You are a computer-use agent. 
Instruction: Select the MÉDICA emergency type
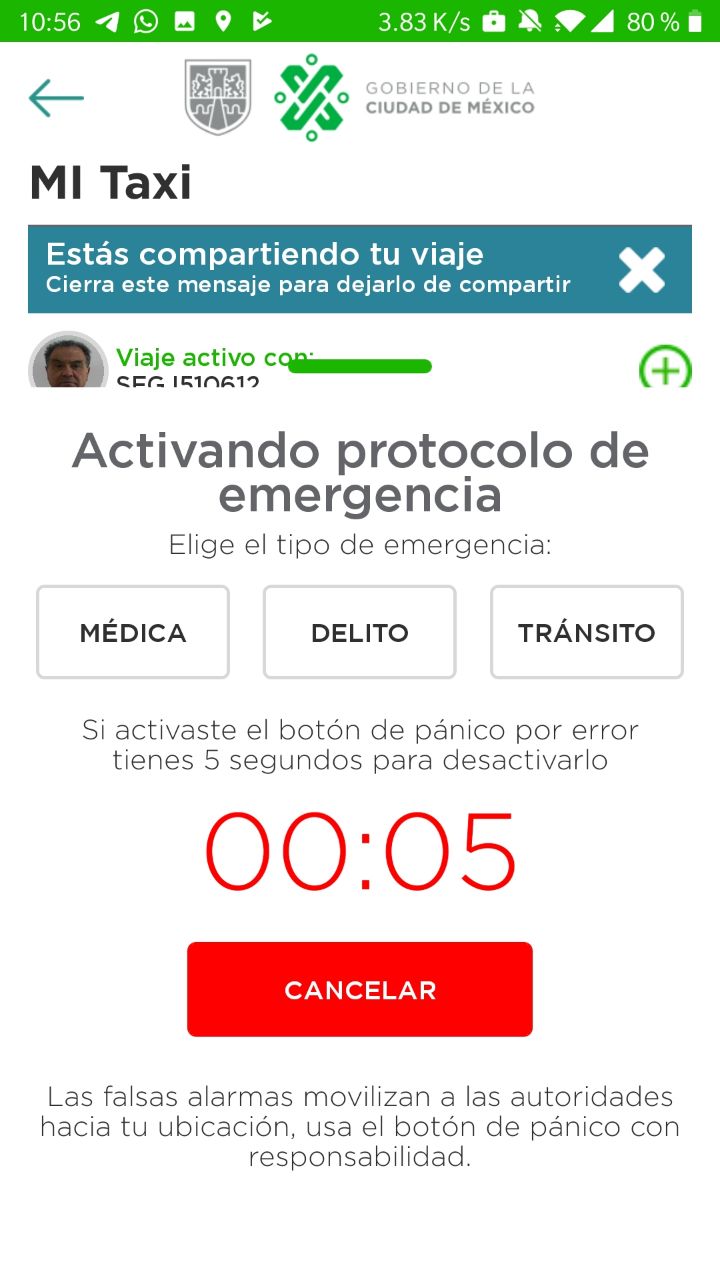(x=133, y=632)
